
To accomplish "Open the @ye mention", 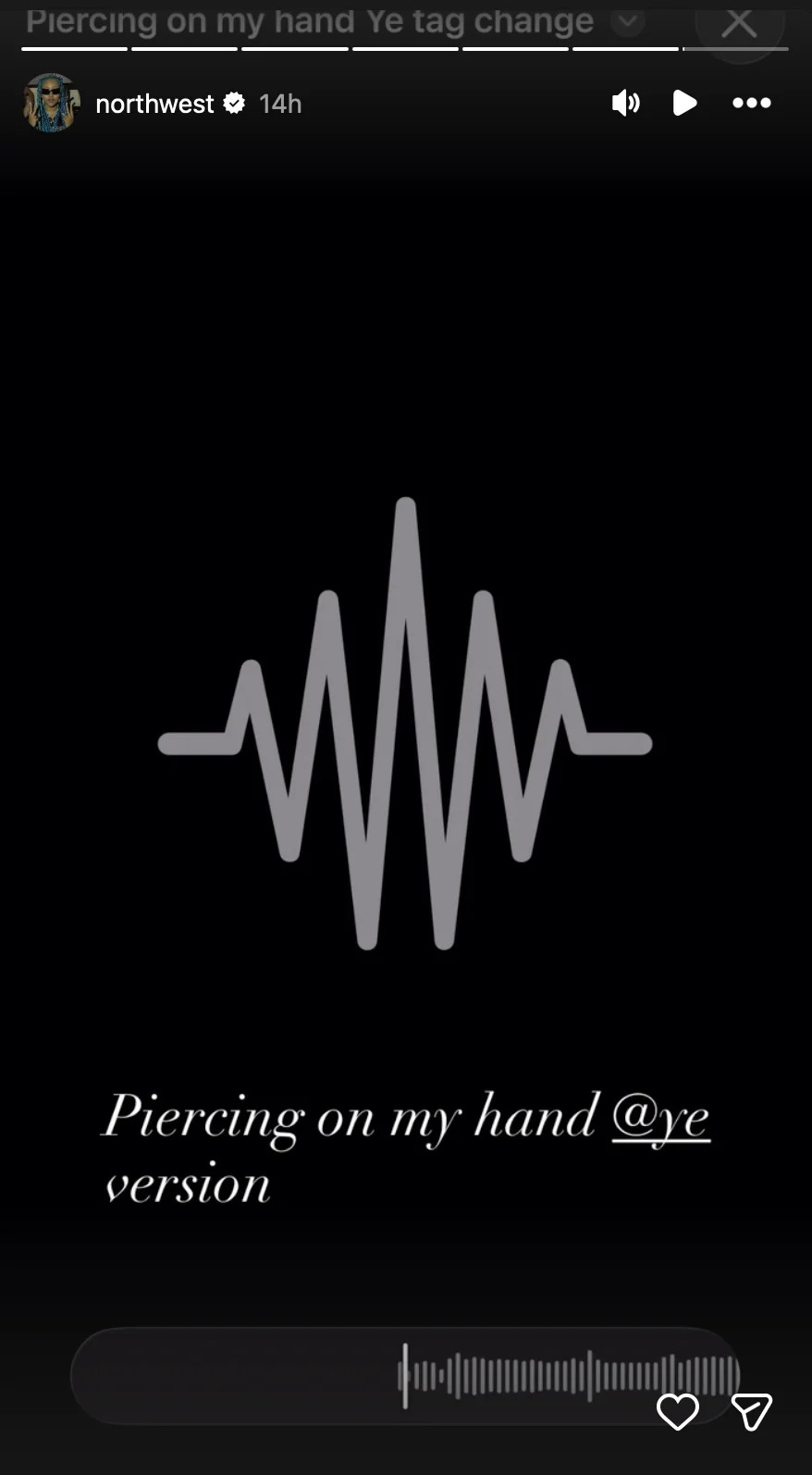I will pos(660,1118).
